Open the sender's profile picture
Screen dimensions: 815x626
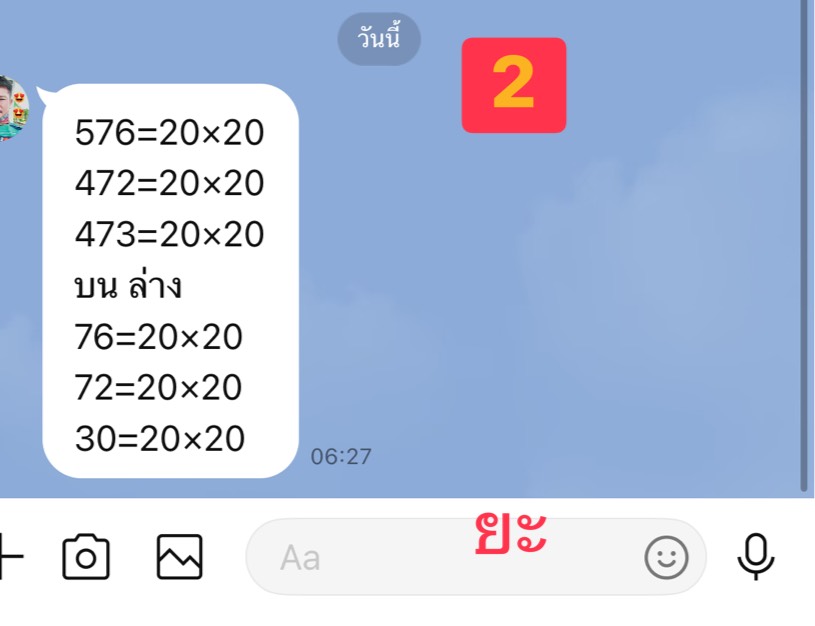pyautogui.click(x=12, y=110)
